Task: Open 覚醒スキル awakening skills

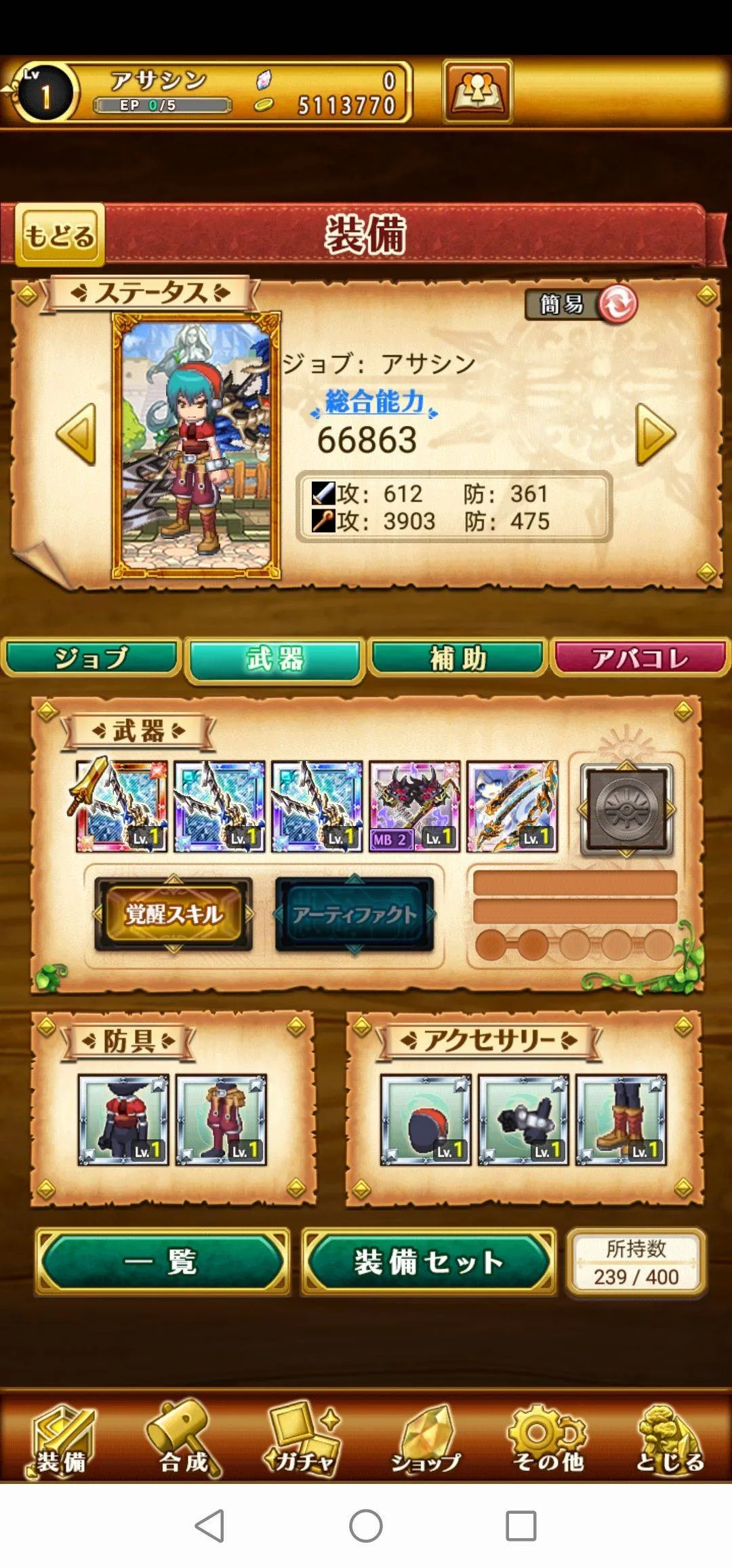Action: [x=174, y=914]
